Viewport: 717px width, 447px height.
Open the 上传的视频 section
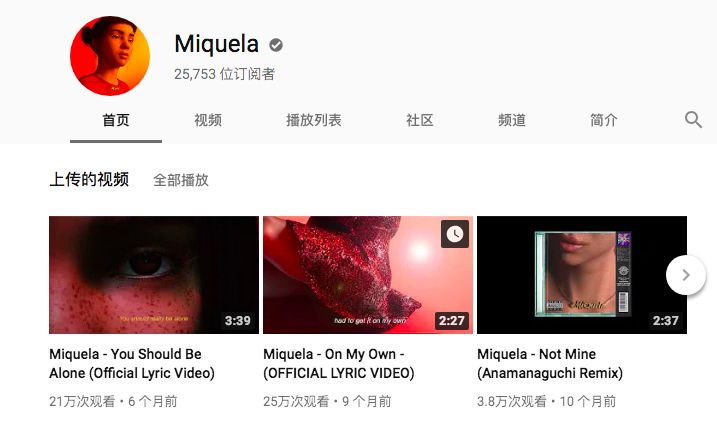click(89, 180)
